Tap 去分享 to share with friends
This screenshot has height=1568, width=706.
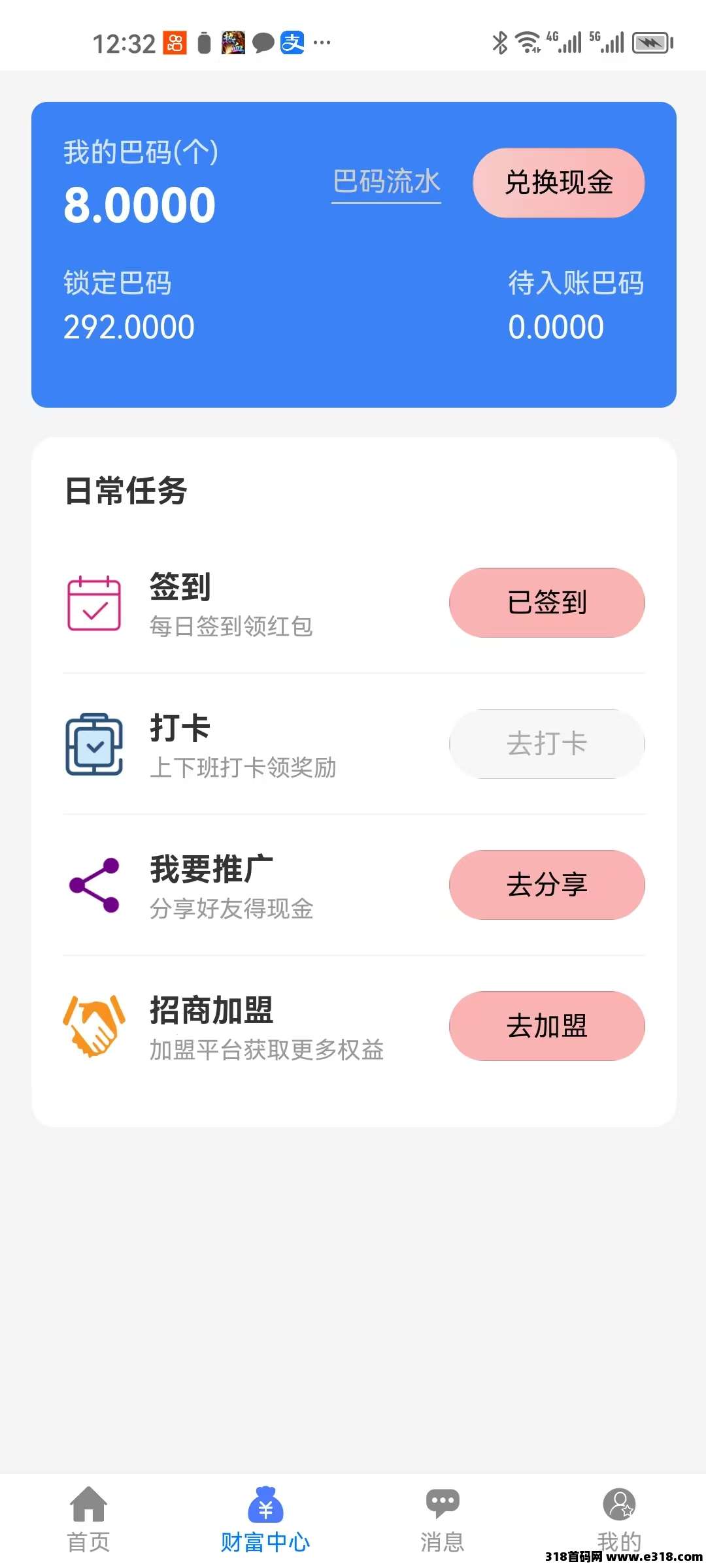(547, 885)
